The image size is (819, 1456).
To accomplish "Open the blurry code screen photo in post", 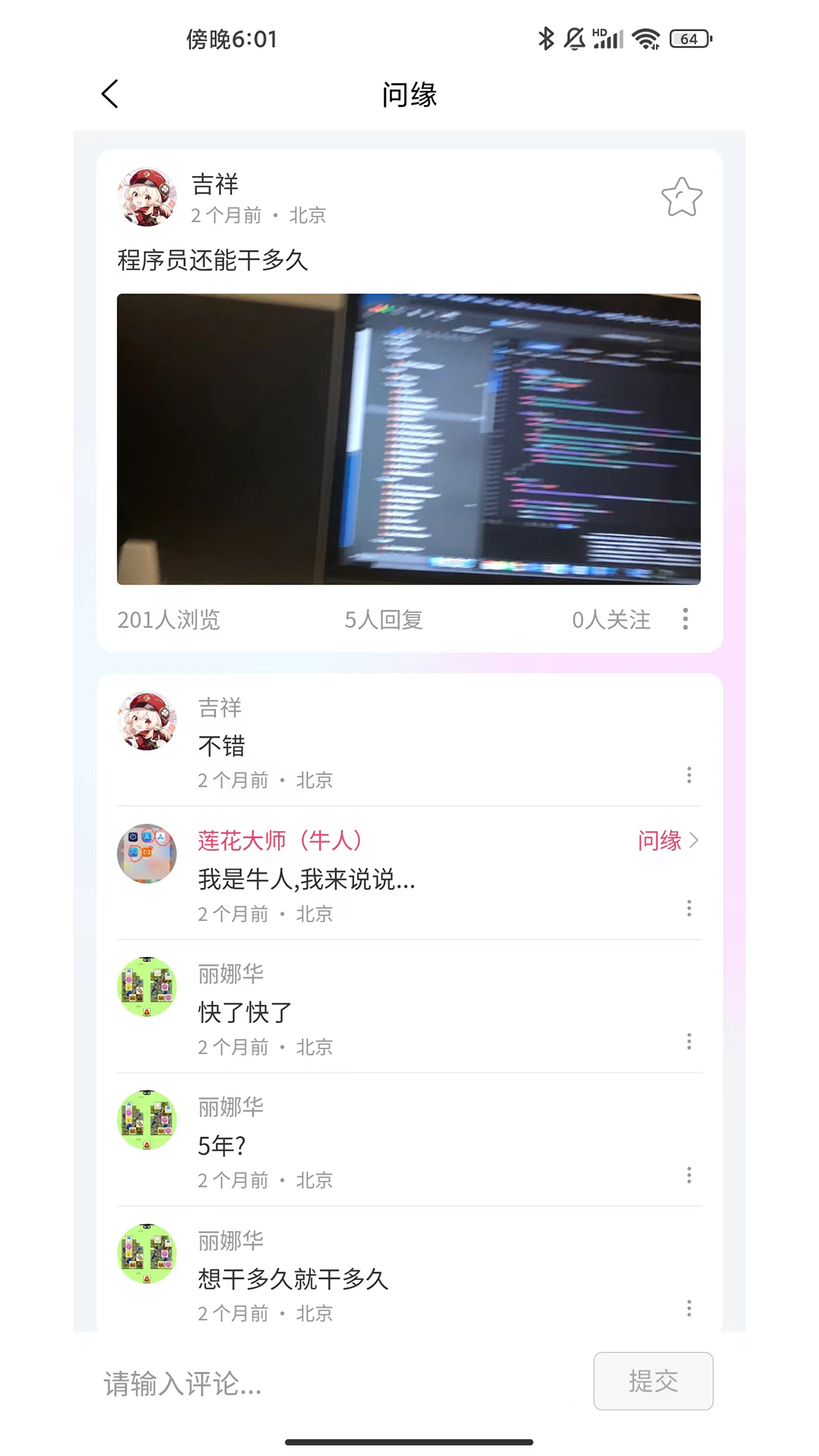I will point(409,439).
